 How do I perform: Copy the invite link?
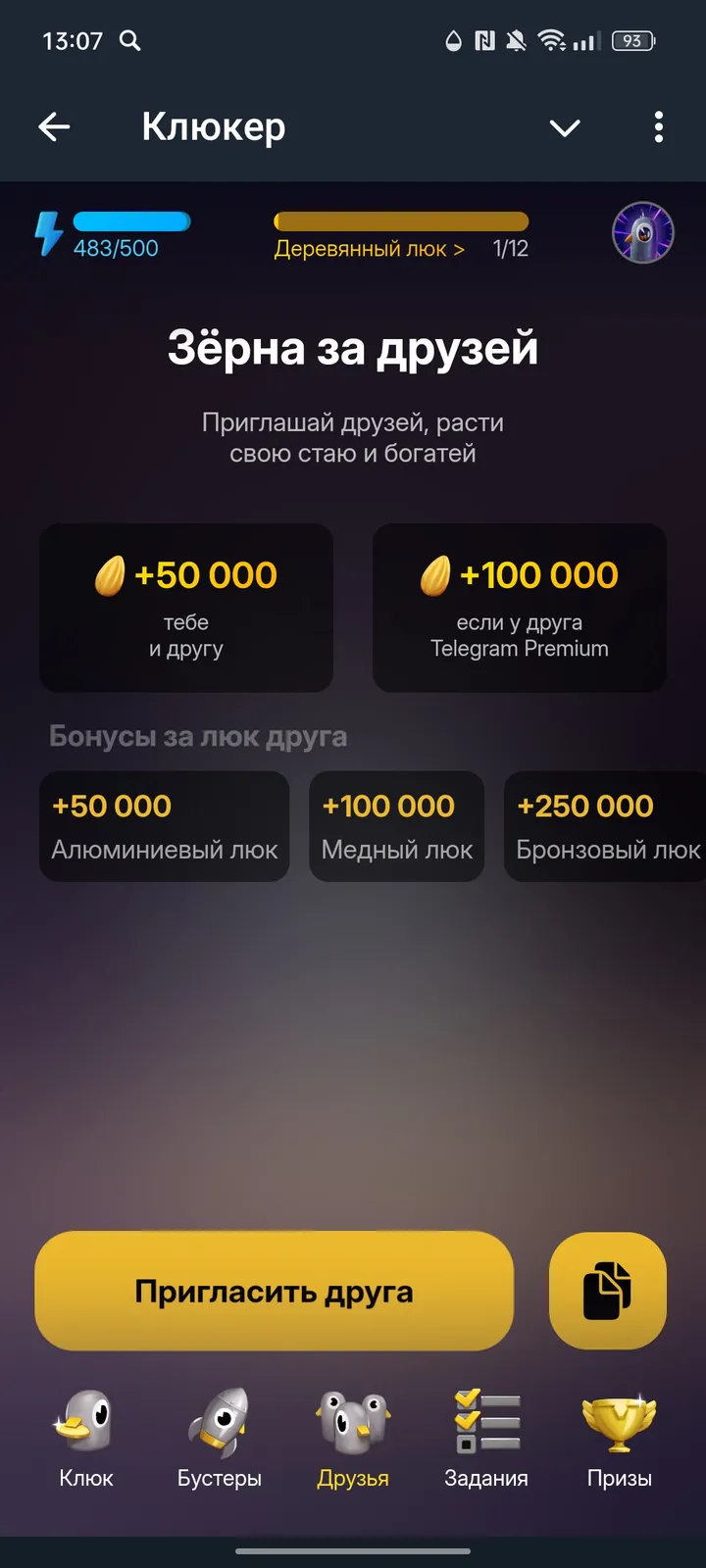pos(607,1291)
